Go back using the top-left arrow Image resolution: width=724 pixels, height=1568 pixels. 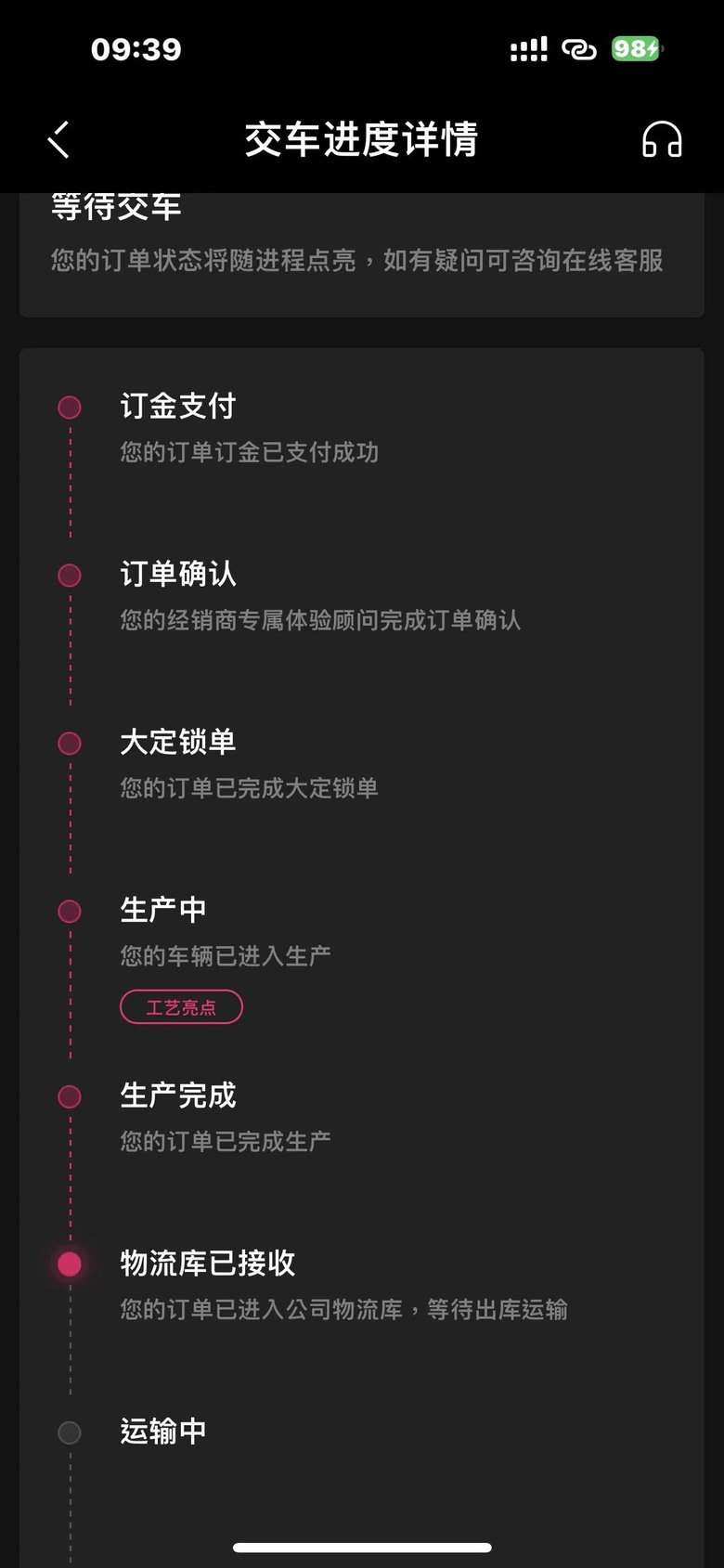59,140
